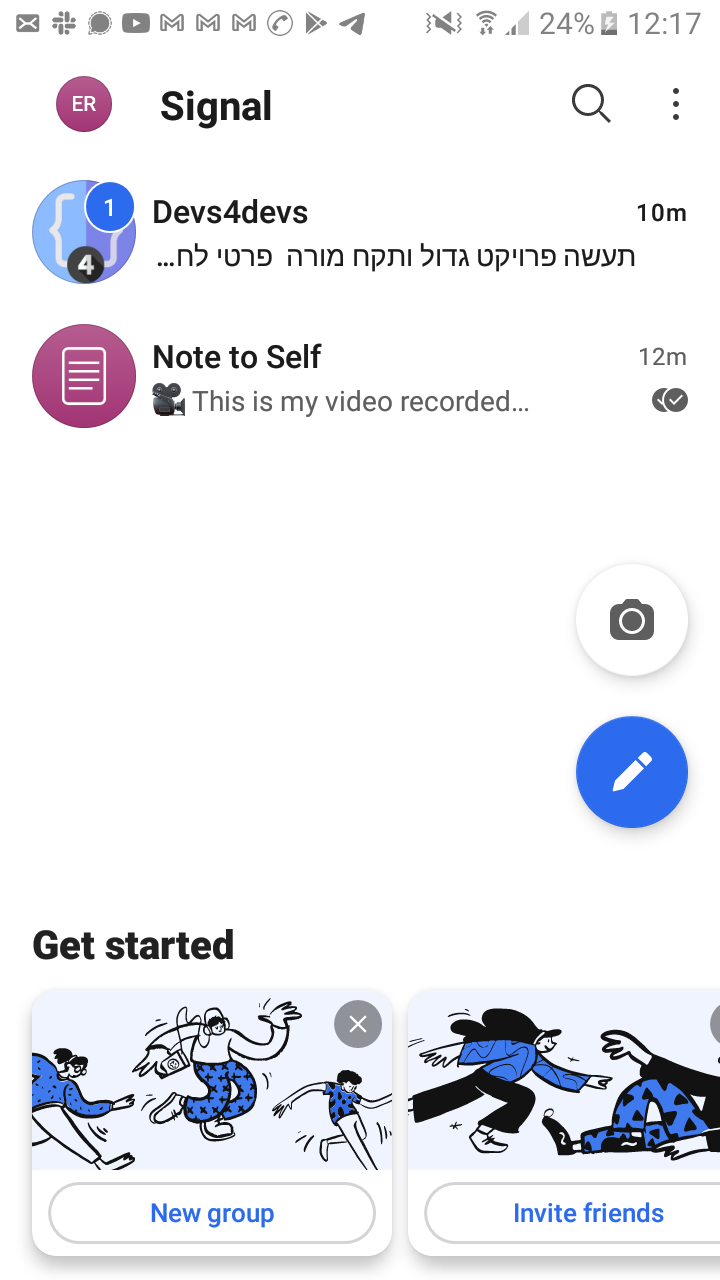Tap the YouTube notification icon
This screenshot has height=1280, width=720.
(x=134, y=22)
